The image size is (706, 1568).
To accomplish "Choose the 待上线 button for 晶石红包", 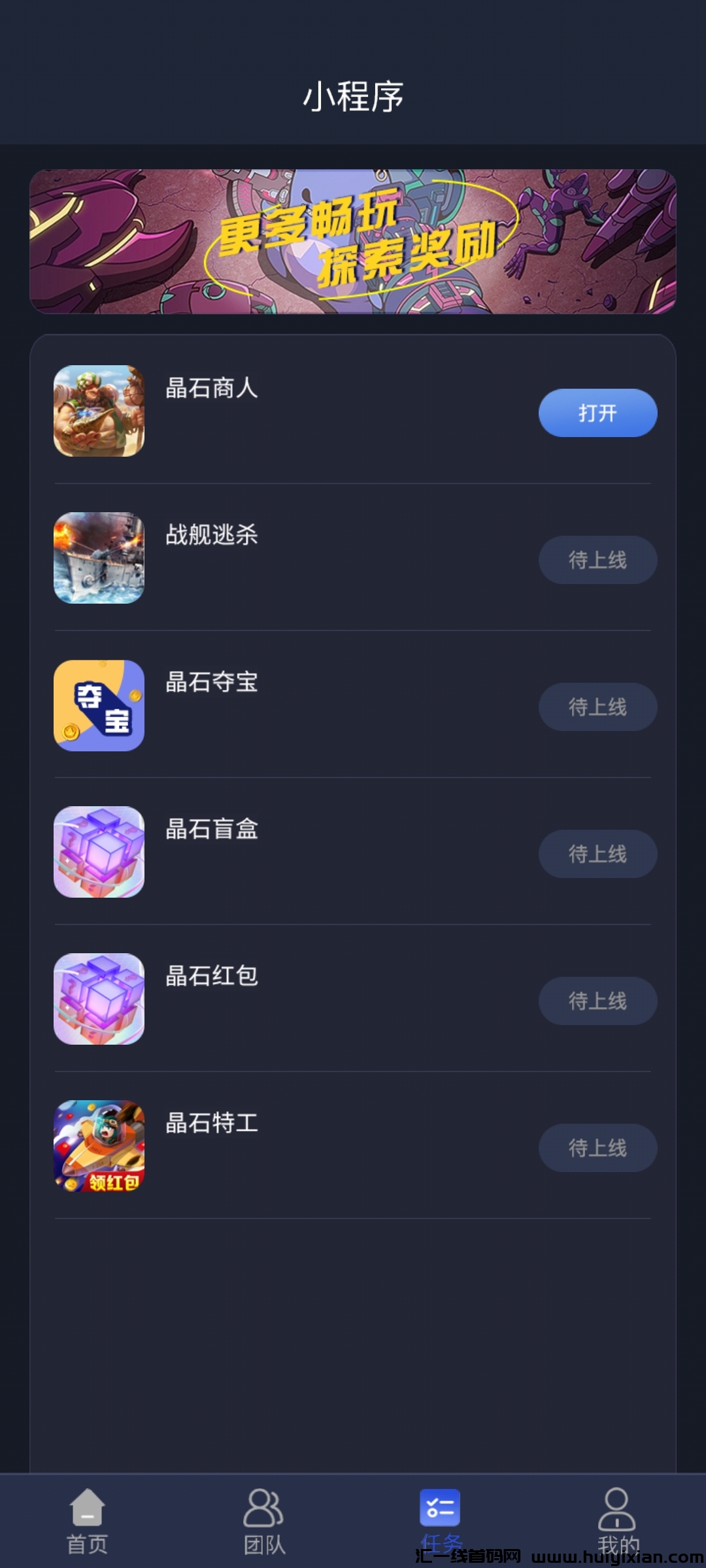I will tap(597, 1001).
